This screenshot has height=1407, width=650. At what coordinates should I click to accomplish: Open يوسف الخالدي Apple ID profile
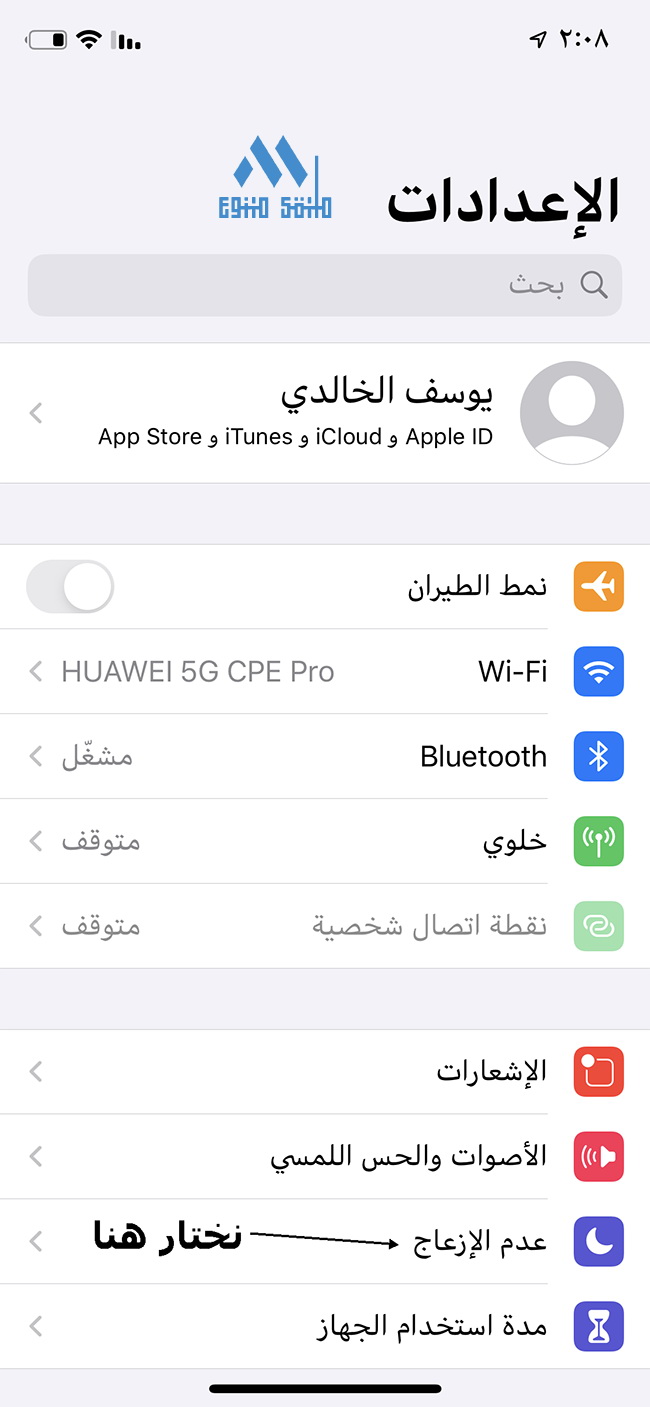(x=325, y=413)
